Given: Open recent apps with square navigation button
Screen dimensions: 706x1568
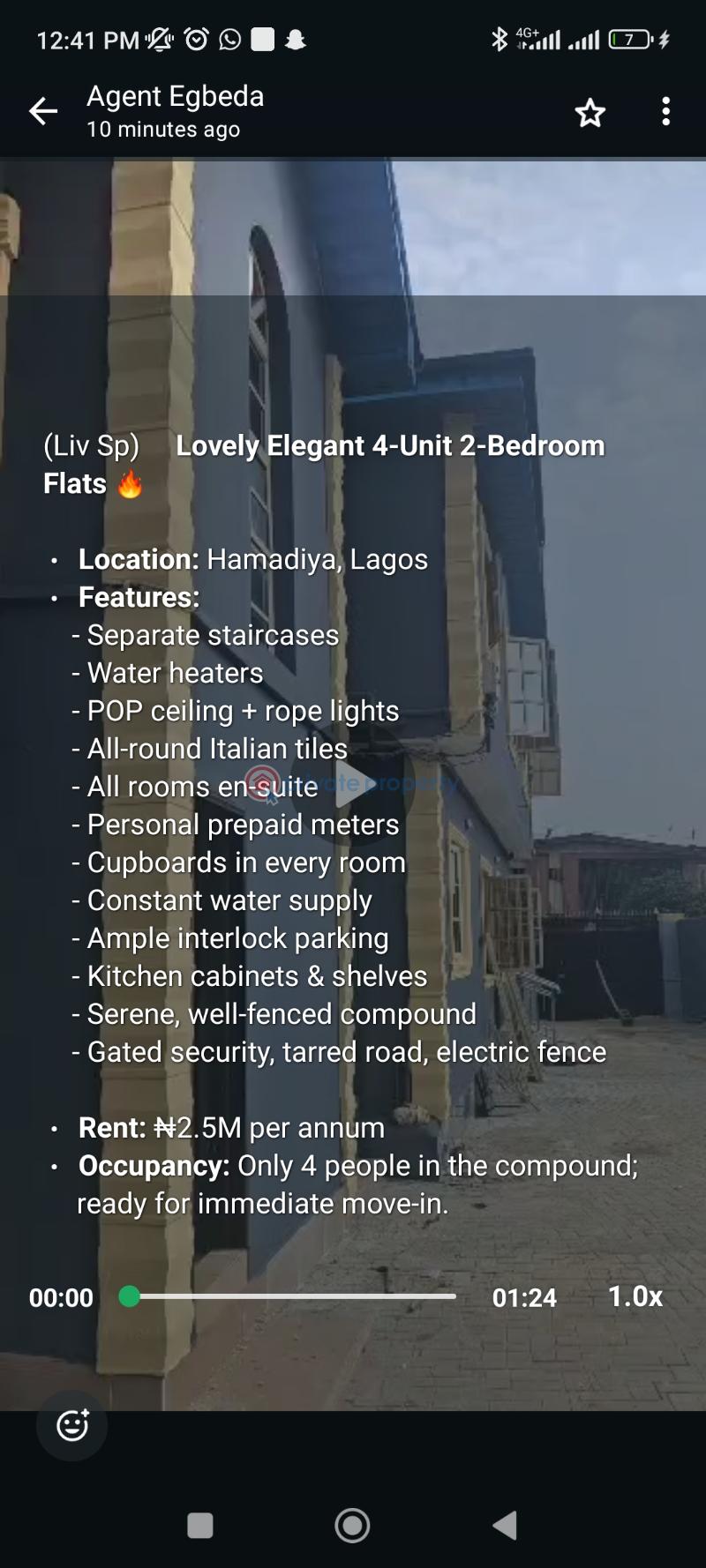Looking at the screenshot, I should point(199,1524).
